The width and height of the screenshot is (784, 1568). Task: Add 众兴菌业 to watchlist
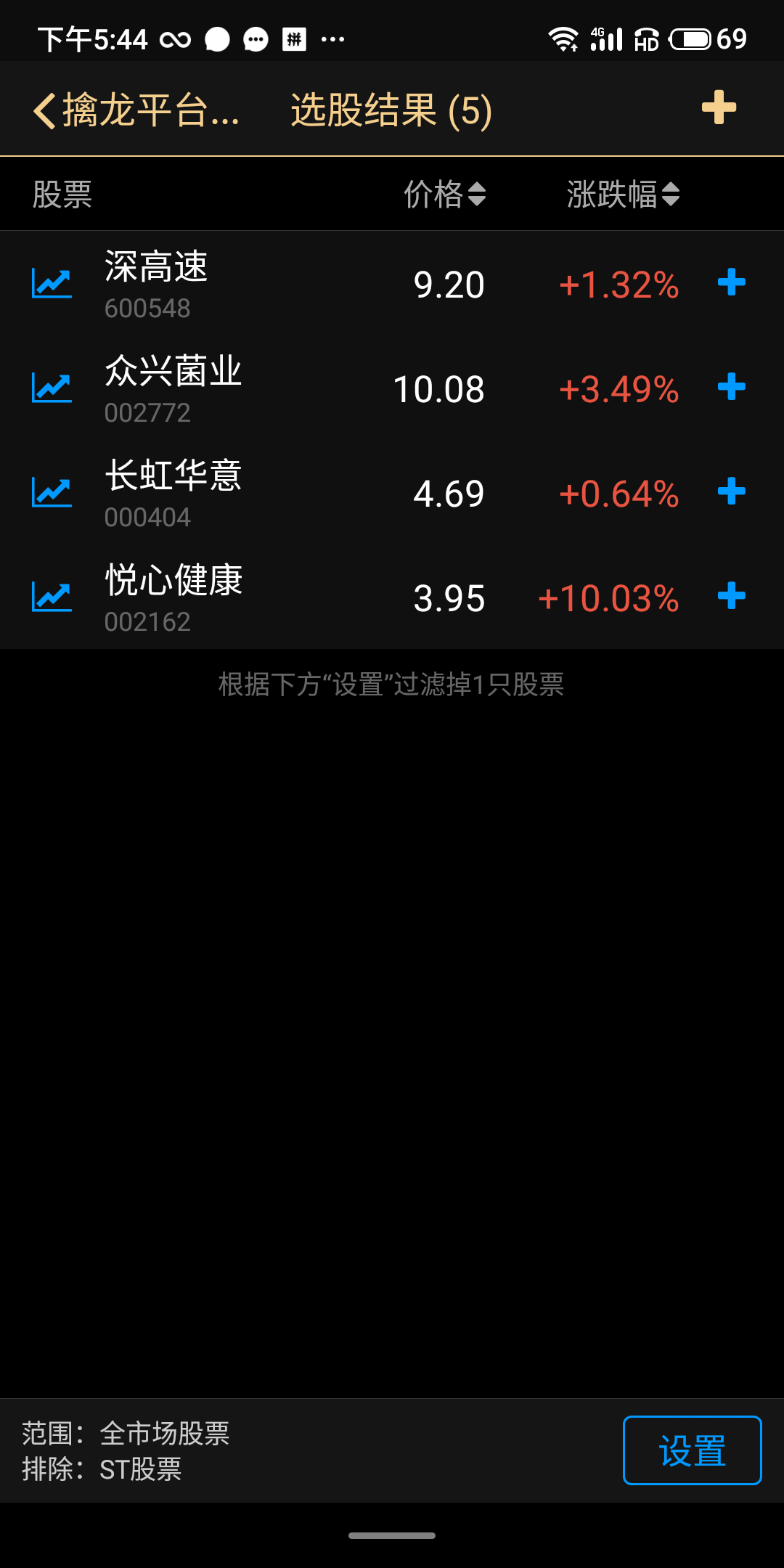731,387
